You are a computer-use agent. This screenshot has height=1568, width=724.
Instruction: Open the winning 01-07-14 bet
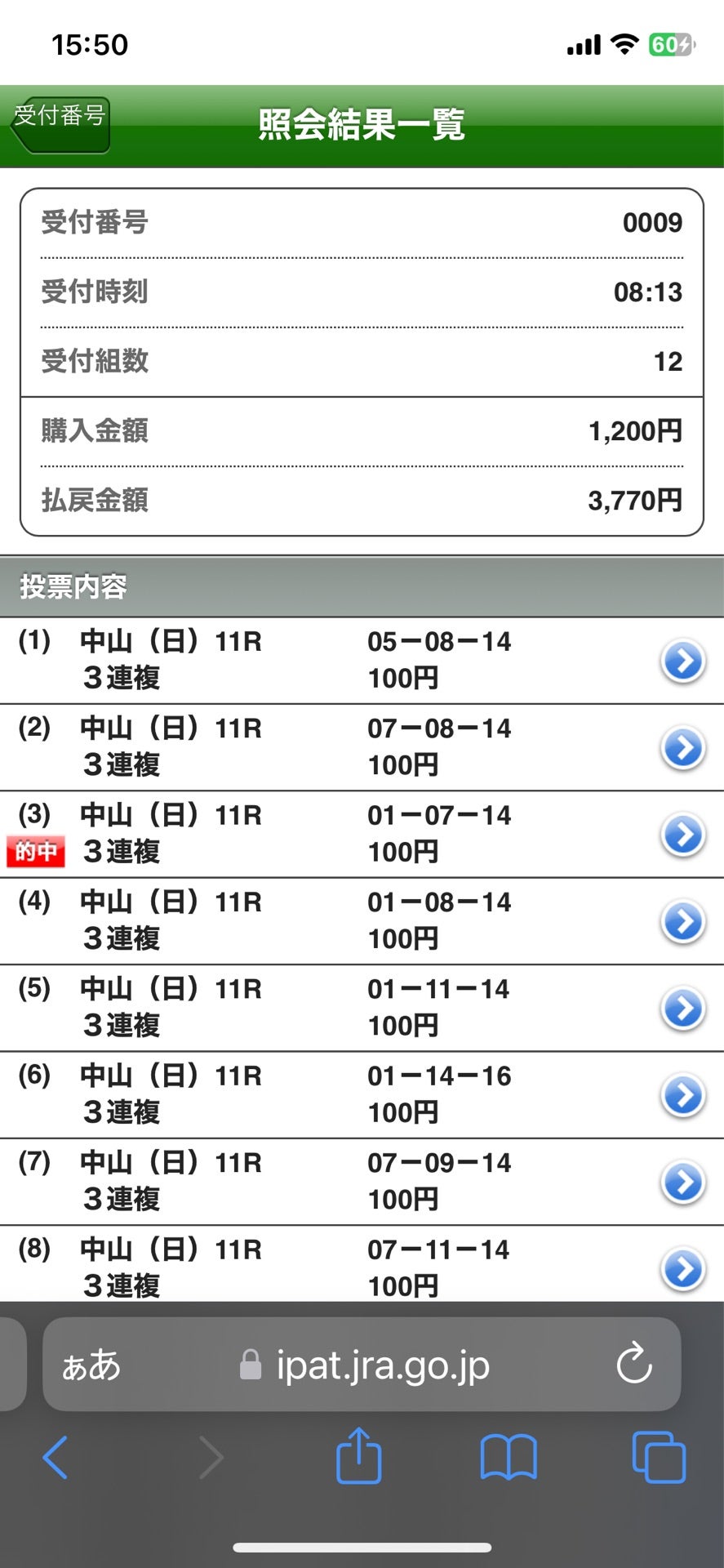[682, 835]
